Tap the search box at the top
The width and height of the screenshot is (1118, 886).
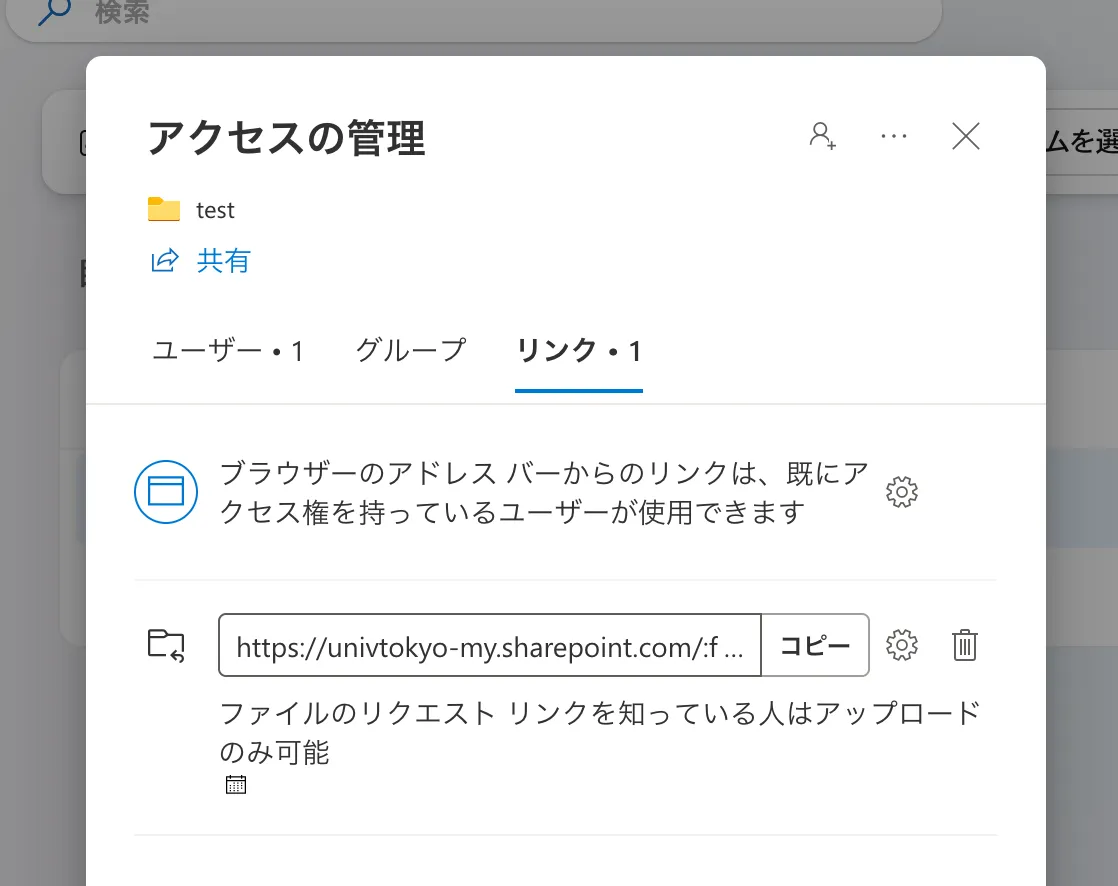480,14
